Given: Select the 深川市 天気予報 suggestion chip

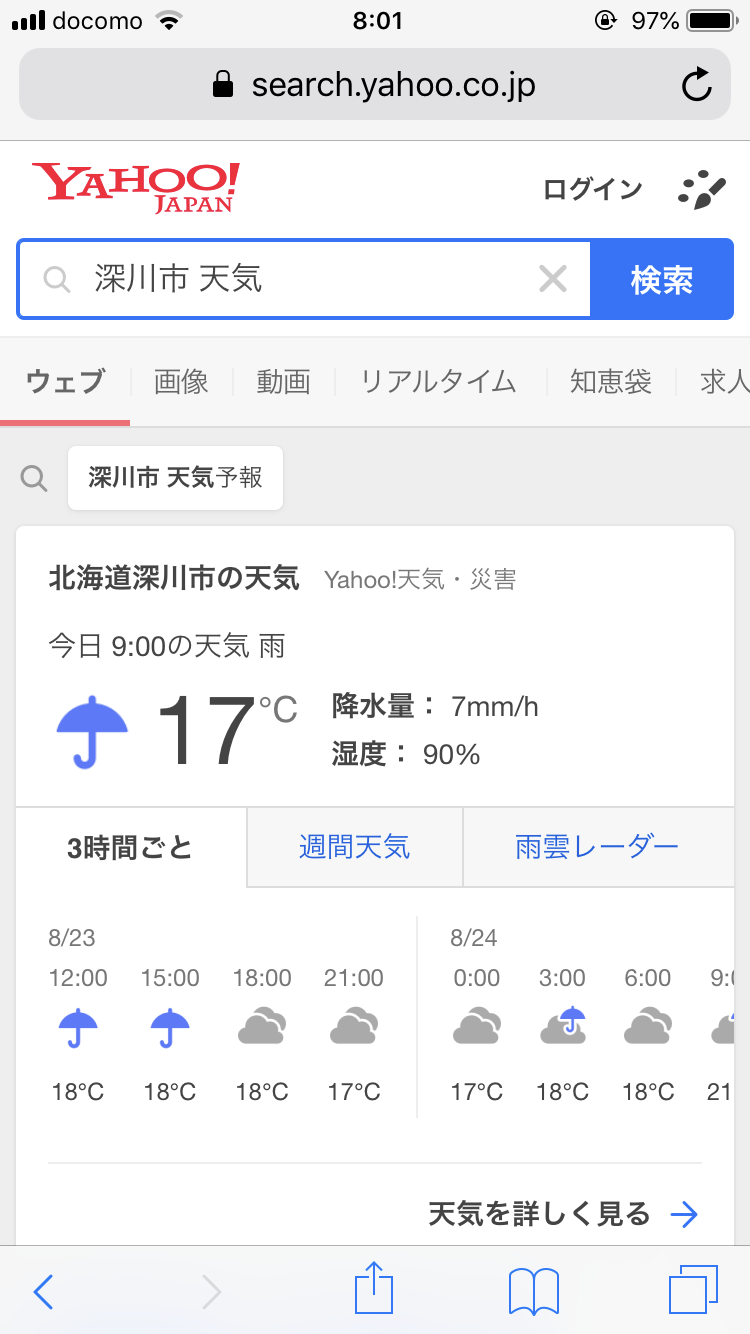Looking at the screenshot, I should [175, 478].
